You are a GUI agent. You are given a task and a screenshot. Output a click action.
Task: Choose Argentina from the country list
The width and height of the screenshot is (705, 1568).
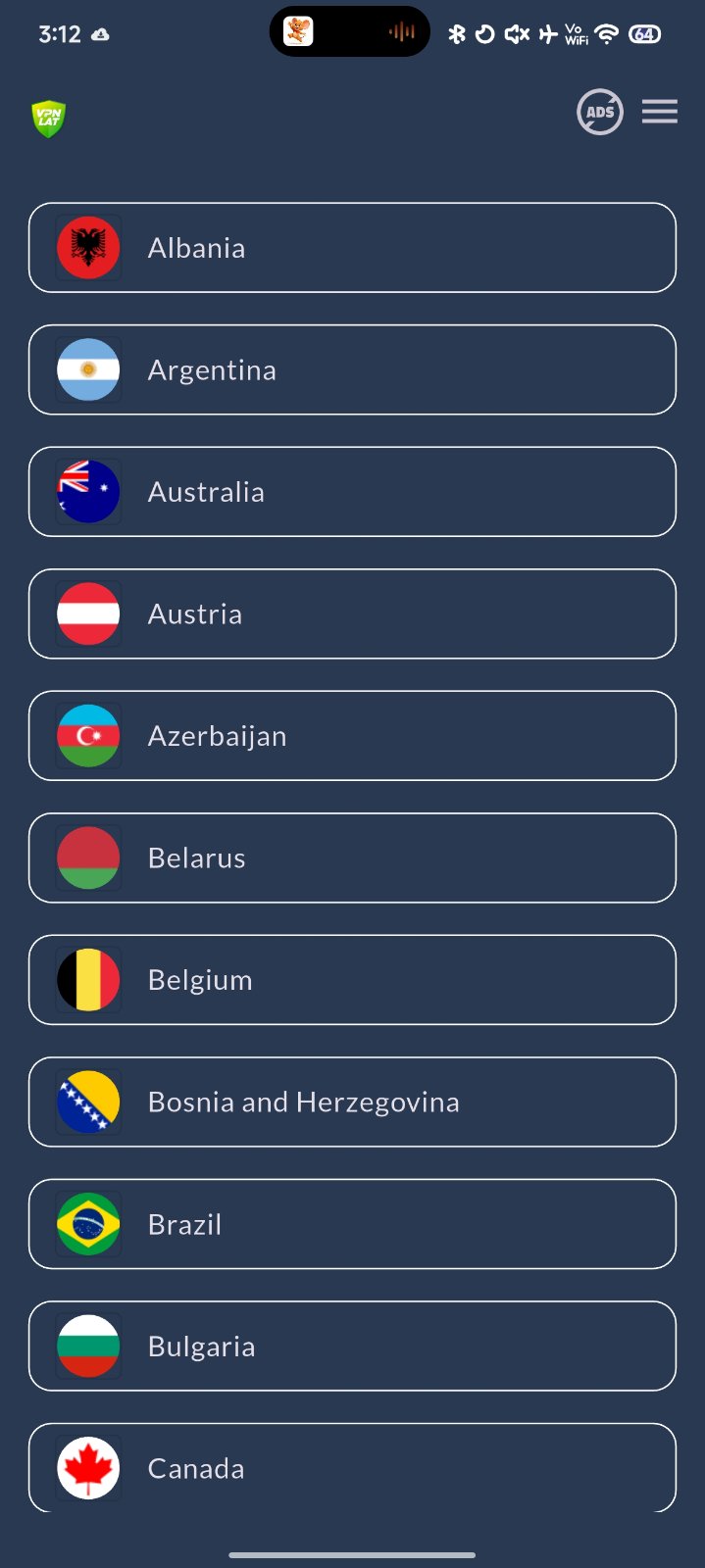352,370
